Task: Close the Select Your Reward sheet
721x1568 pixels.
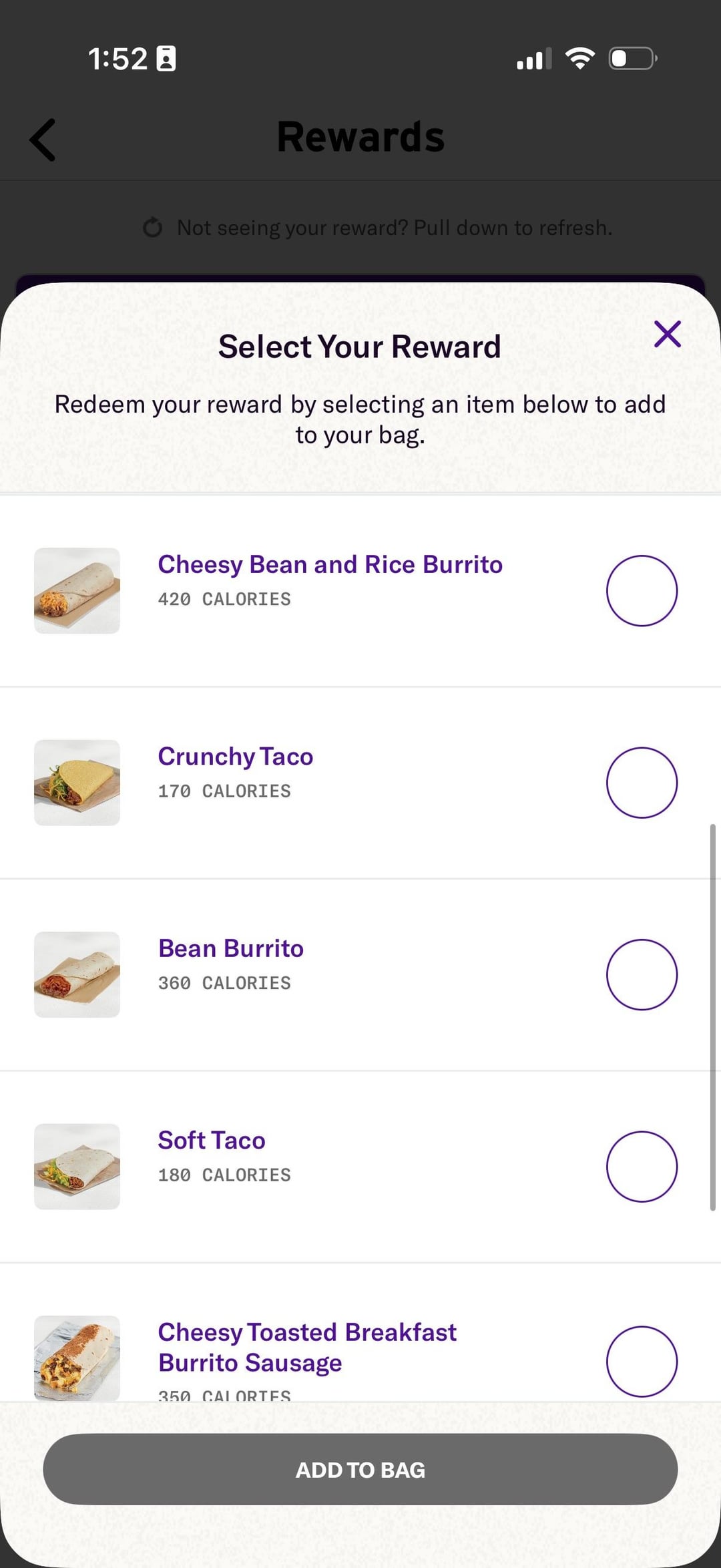Action: coord(667,334)
